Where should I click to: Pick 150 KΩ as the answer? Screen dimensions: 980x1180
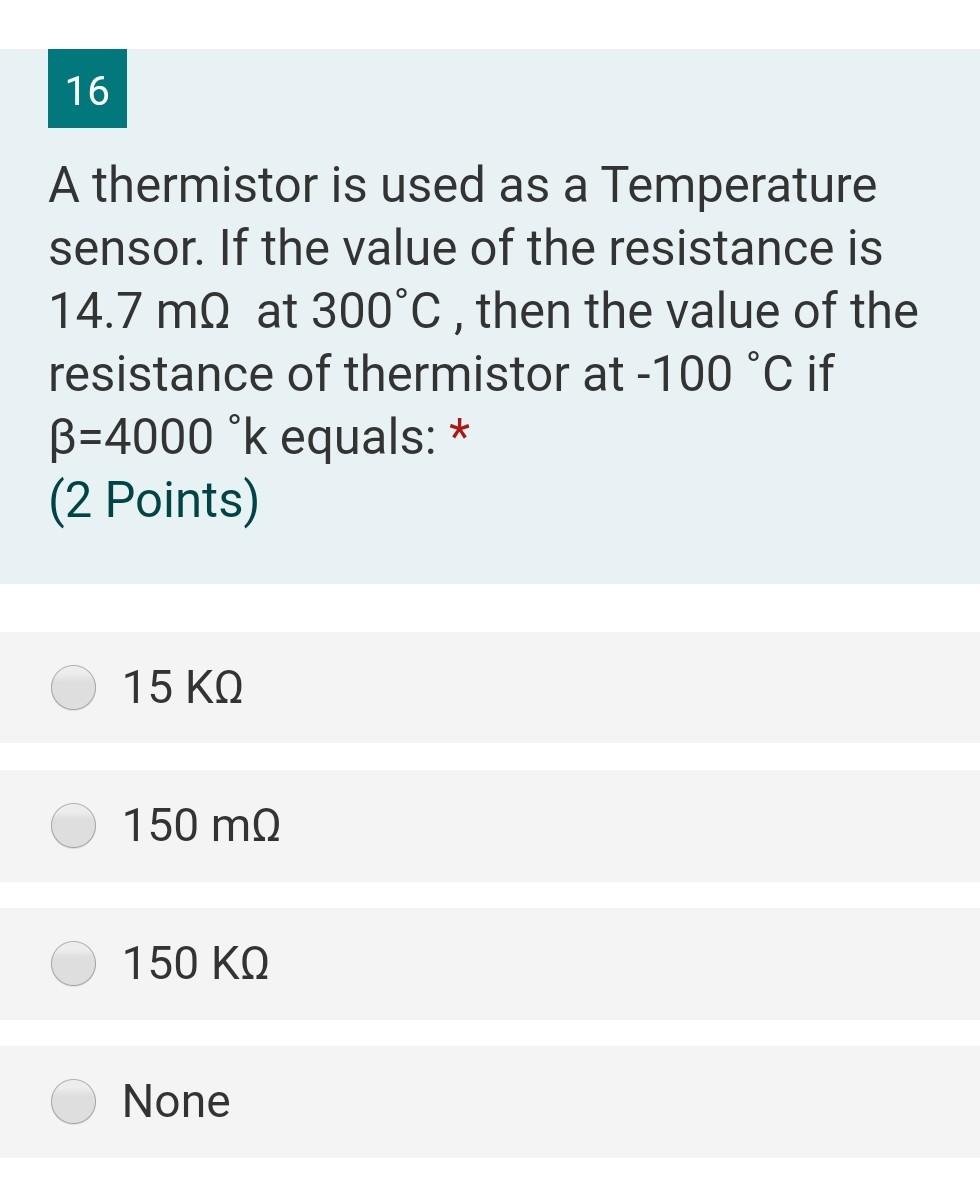click(x=74, y=964)
